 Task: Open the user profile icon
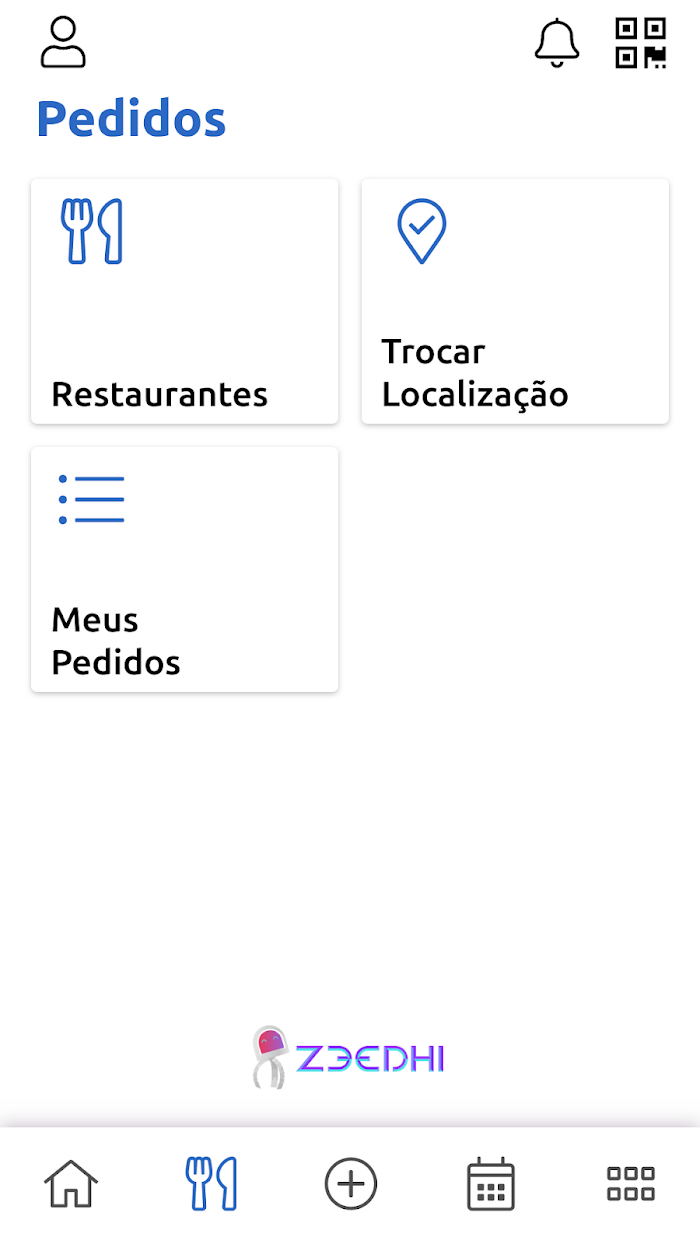point(63,42)
